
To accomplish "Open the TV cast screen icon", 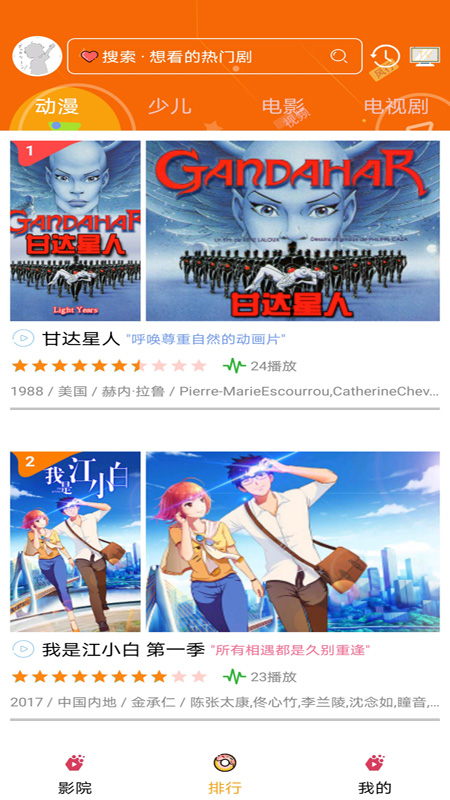I will [424, 57].
